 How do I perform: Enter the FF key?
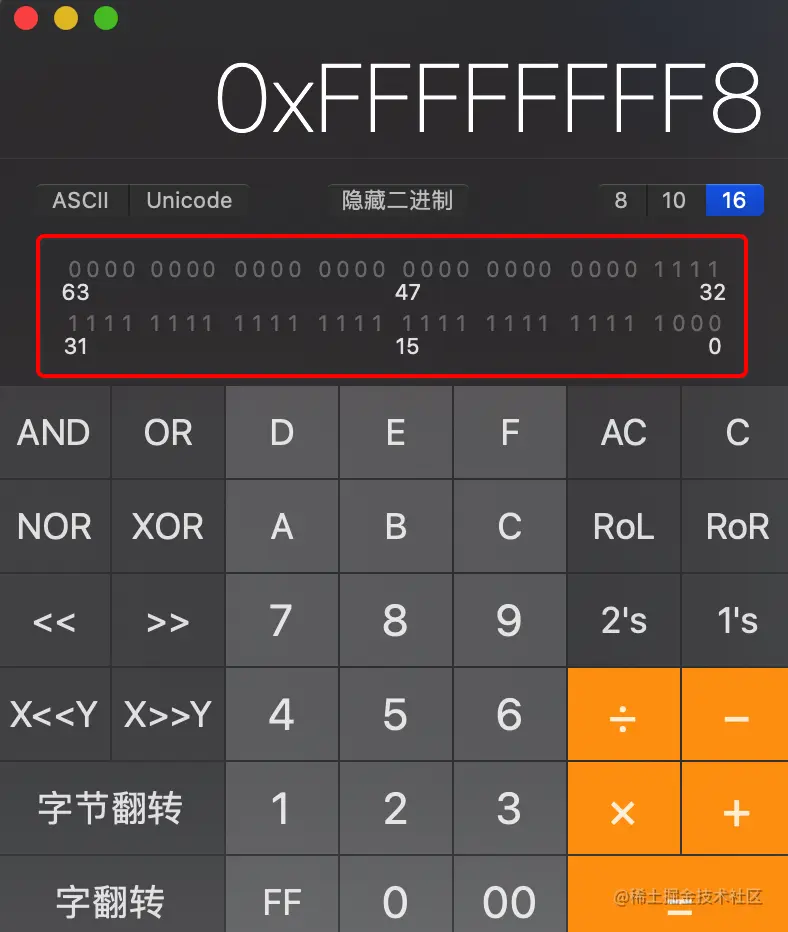[x=282, y=902]
